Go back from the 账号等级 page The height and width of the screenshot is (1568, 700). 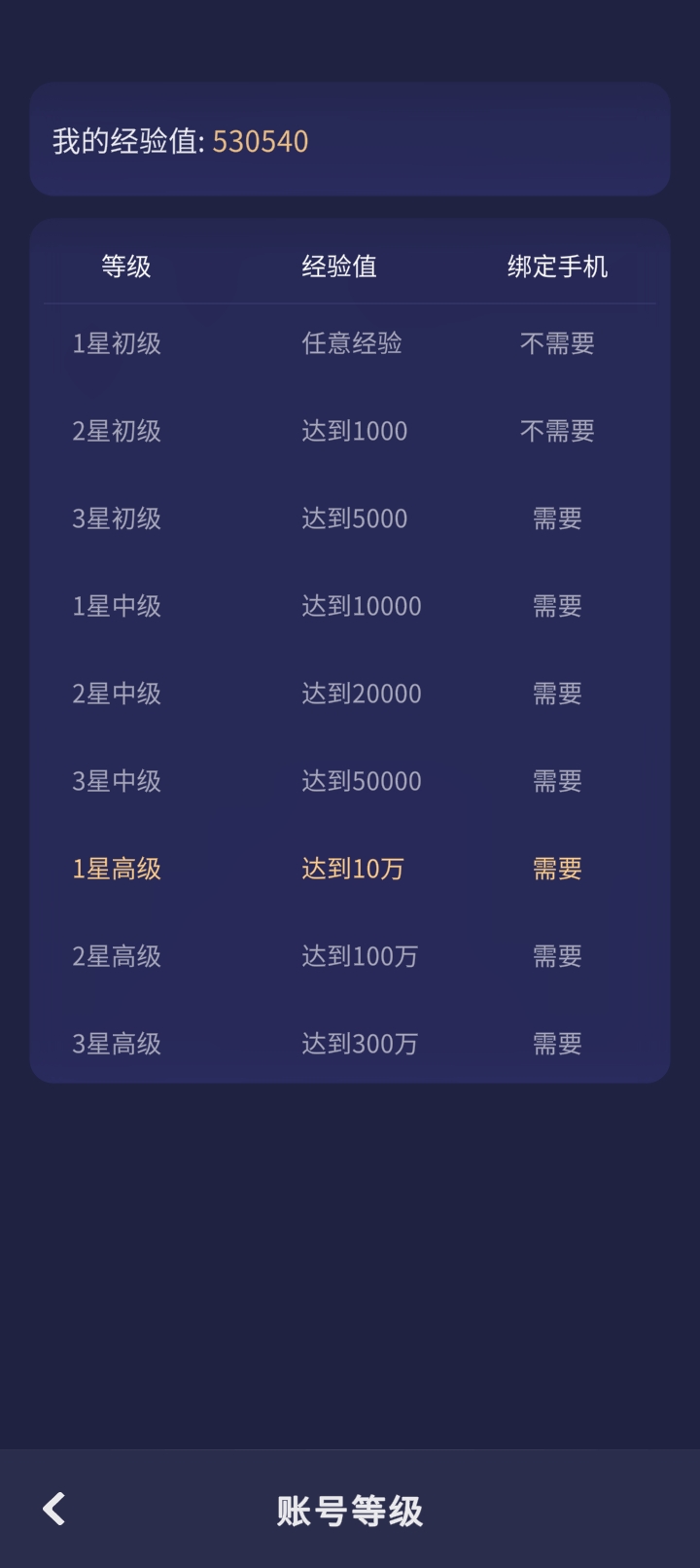click(x=54, y=1509)
